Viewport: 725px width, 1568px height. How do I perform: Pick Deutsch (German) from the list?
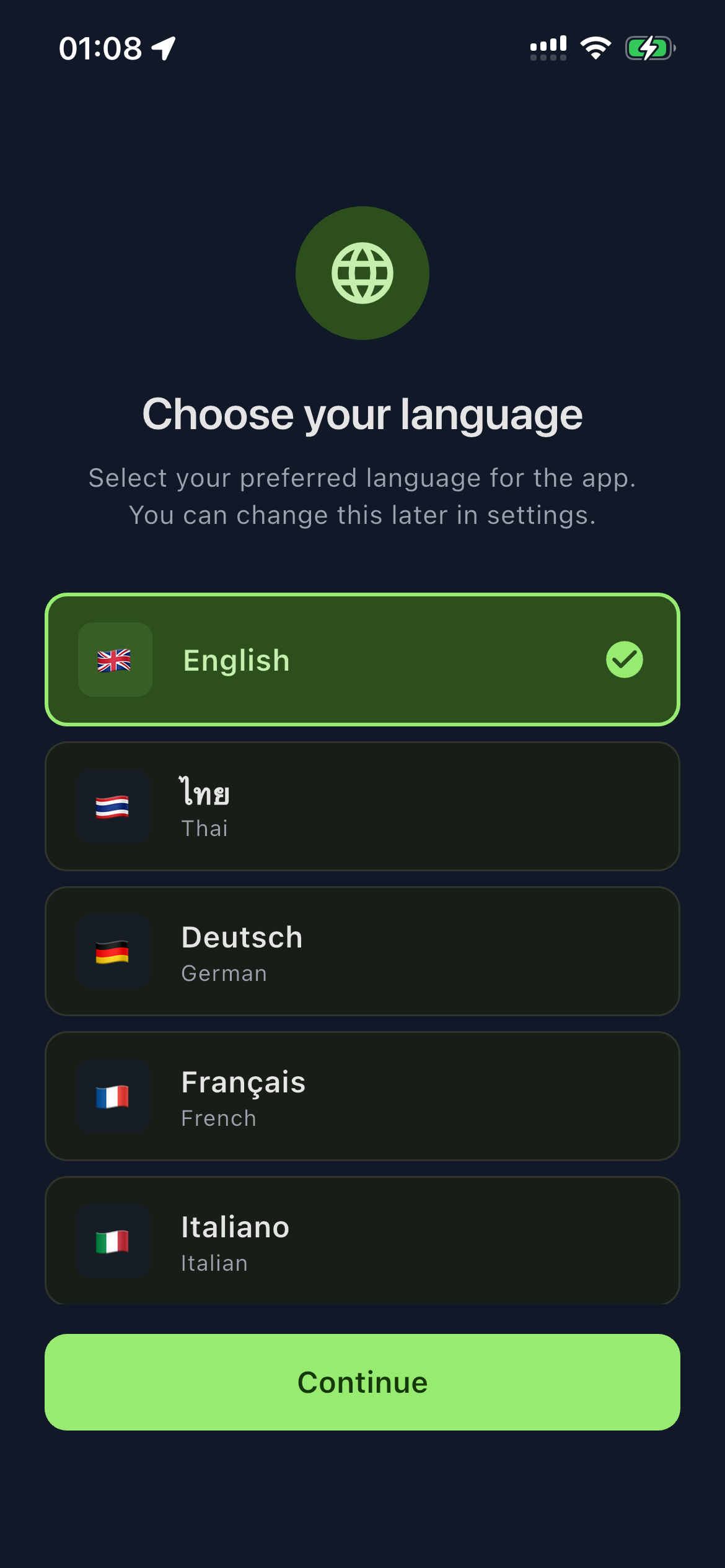point(362,951)
